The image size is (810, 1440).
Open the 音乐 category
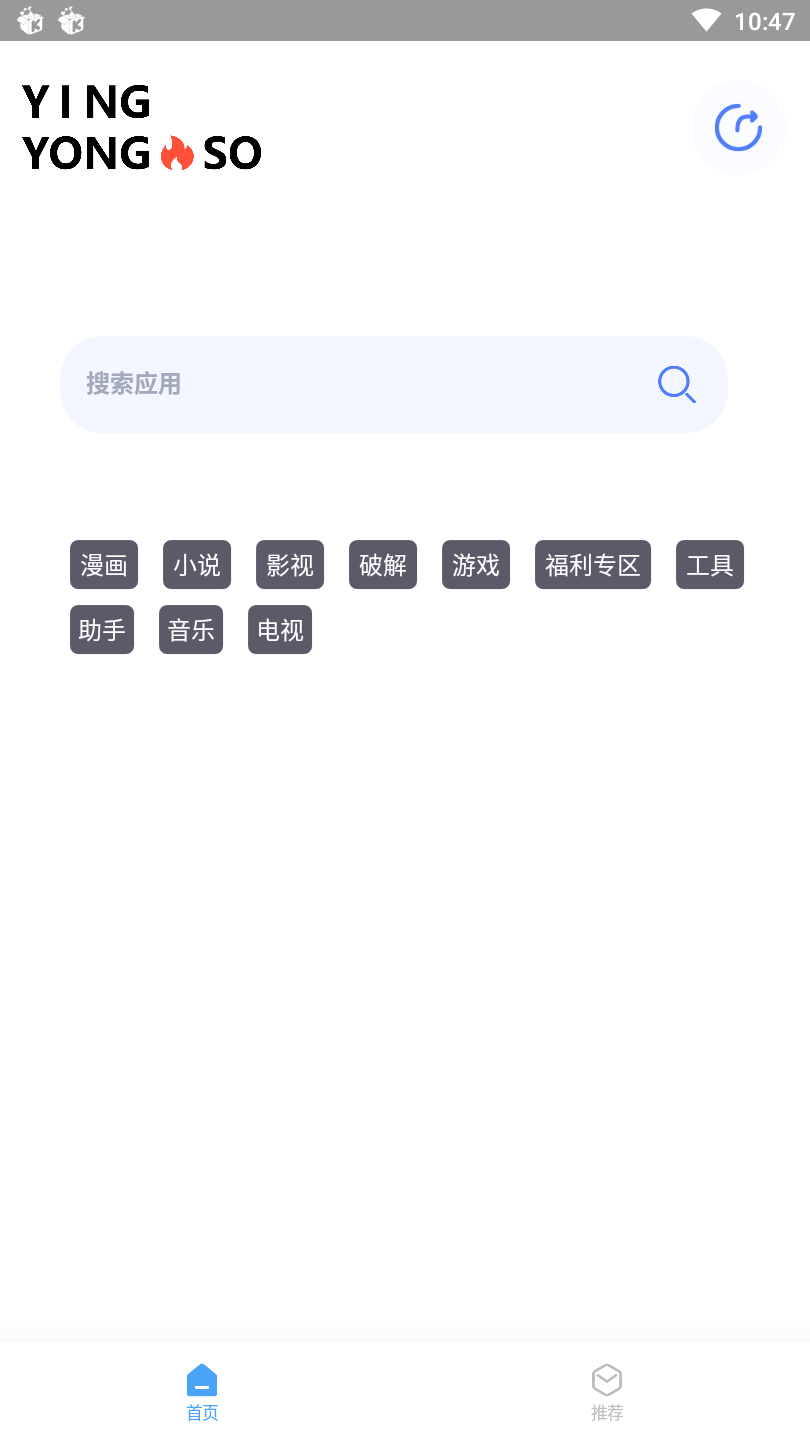[191, 630]
